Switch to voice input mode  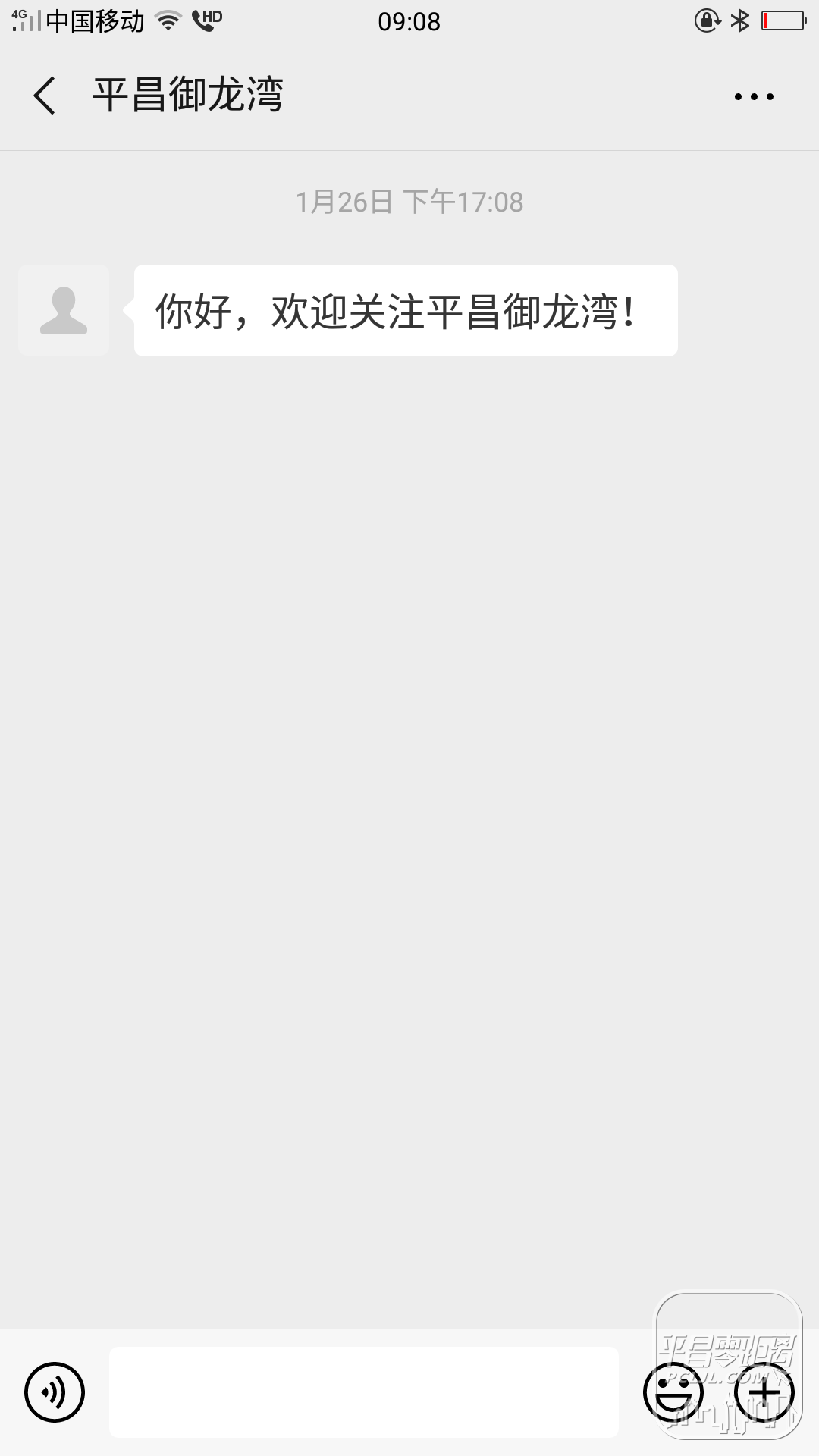(55, 1392)
